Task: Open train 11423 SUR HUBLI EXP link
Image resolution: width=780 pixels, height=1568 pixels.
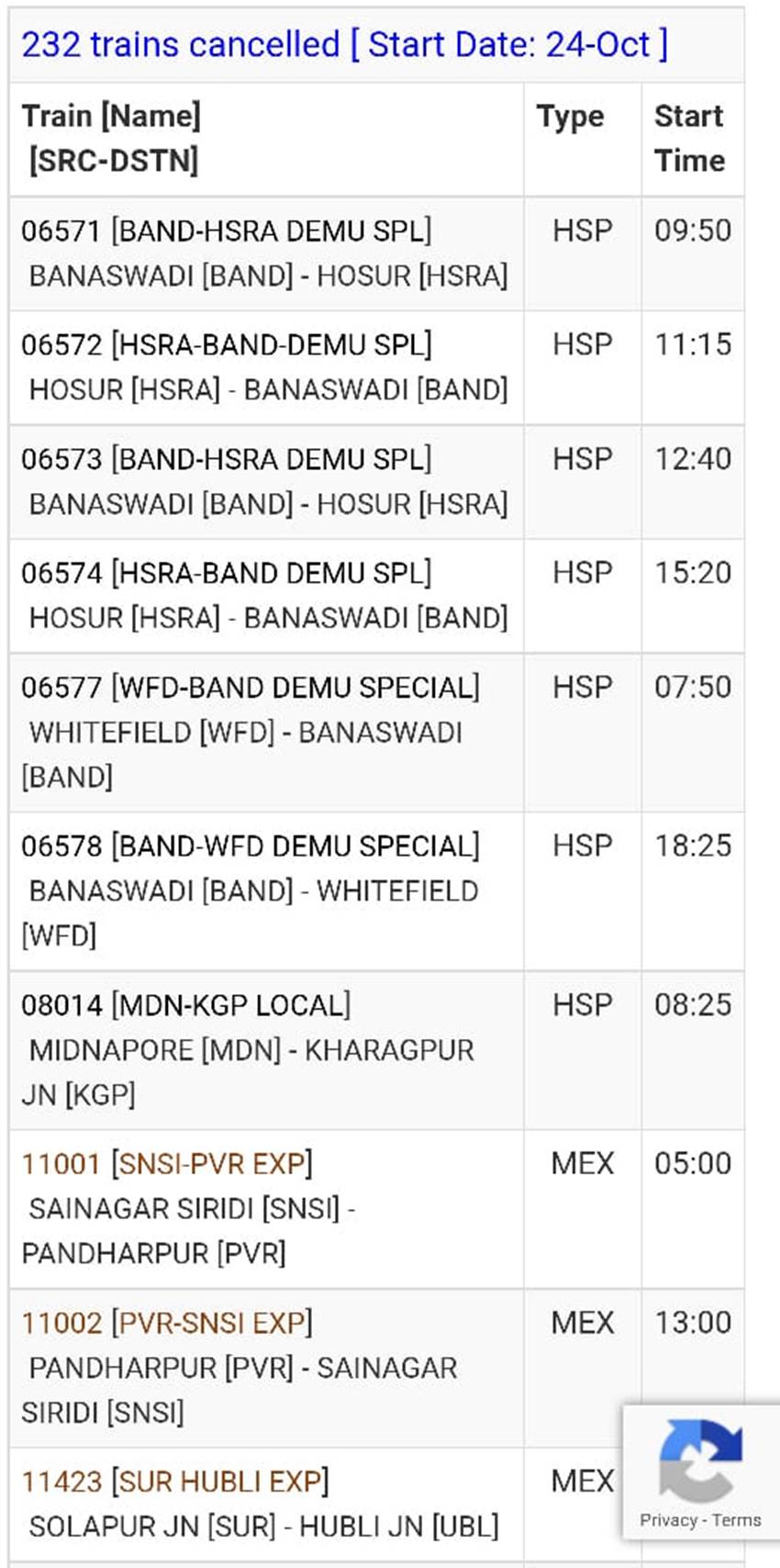Action: (174, 1482)
